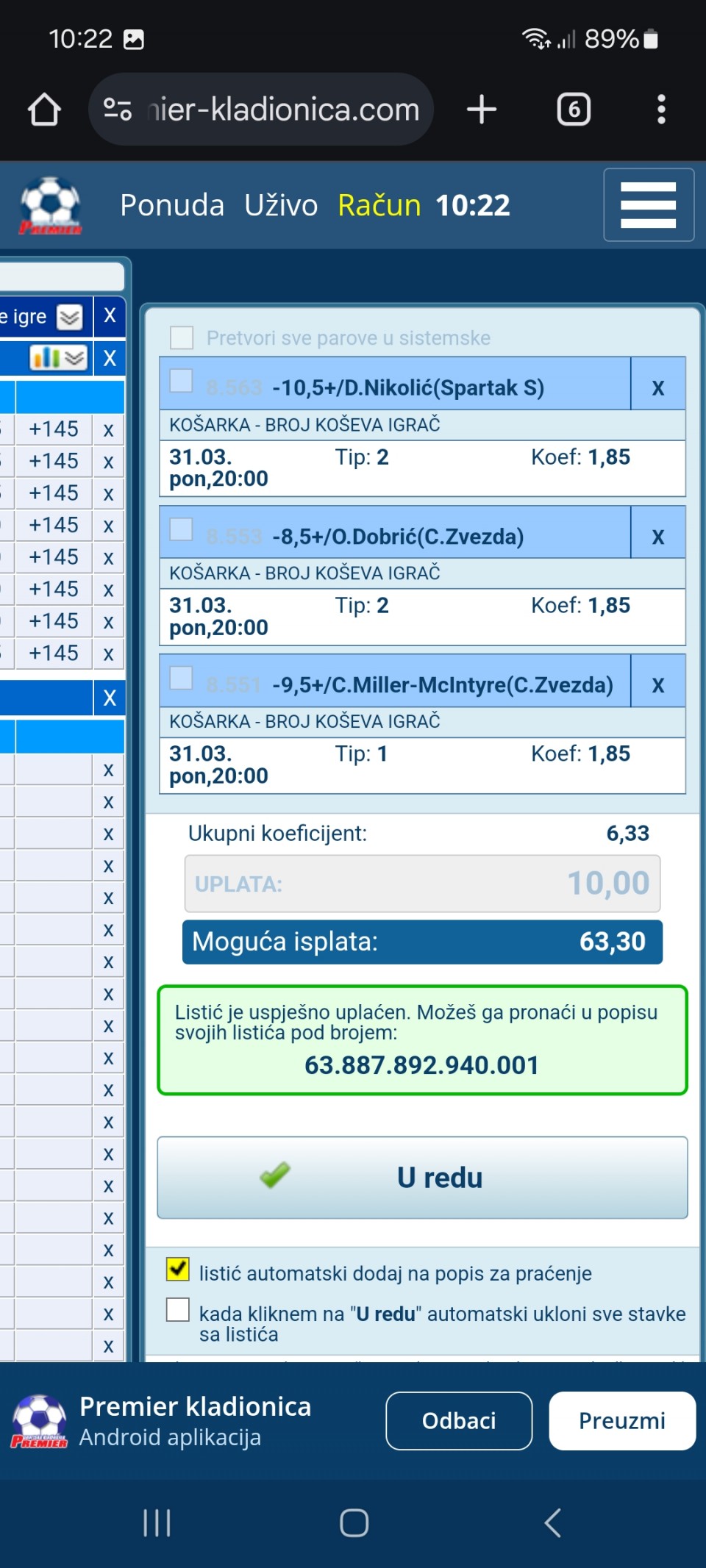Download the app with Preuzmi
Image resolution: width=706 pixels, height=1568 pixels.
(621, 1420)
